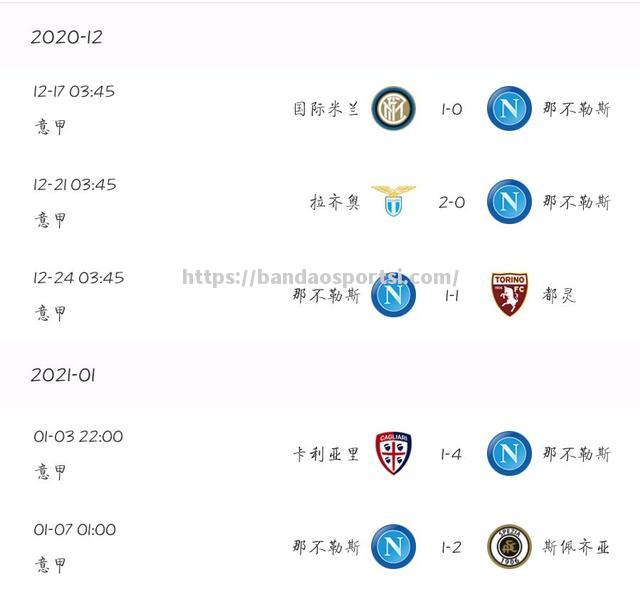The width and height of the screenshot is (640, 589).
Task: View the Napoli vs Torino 1-1 match details
Action: point(451,296)
